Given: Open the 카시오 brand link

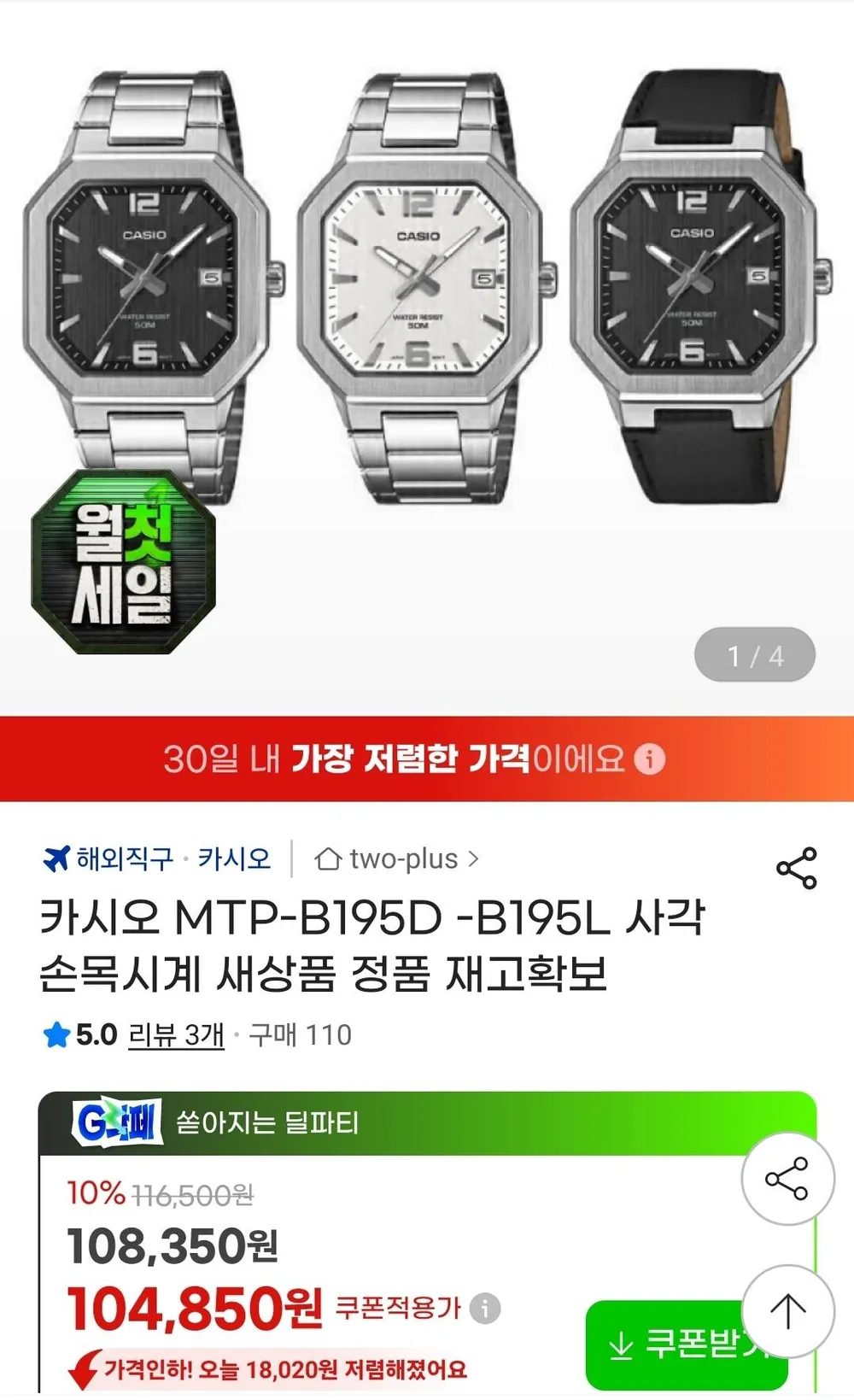Looking at the screenshot, I should point(234,858).
